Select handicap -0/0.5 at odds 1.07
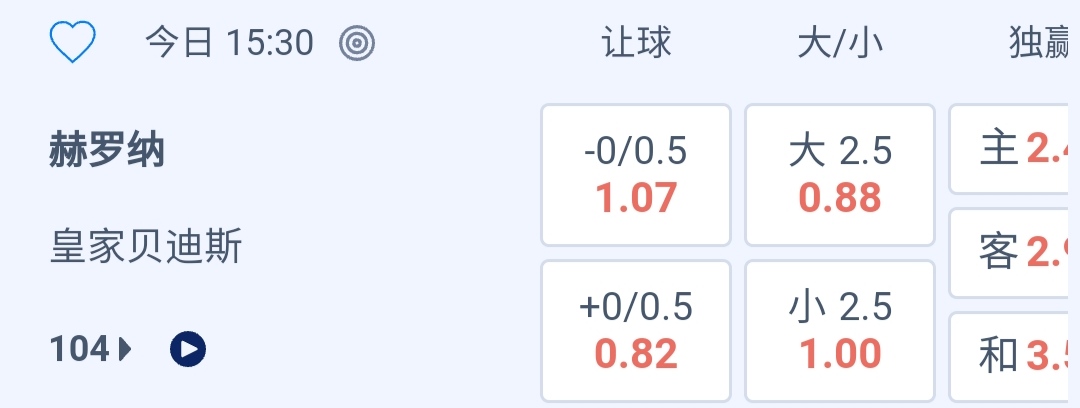The height and width of the screenshot is (408, 1080). pos(636,175)
